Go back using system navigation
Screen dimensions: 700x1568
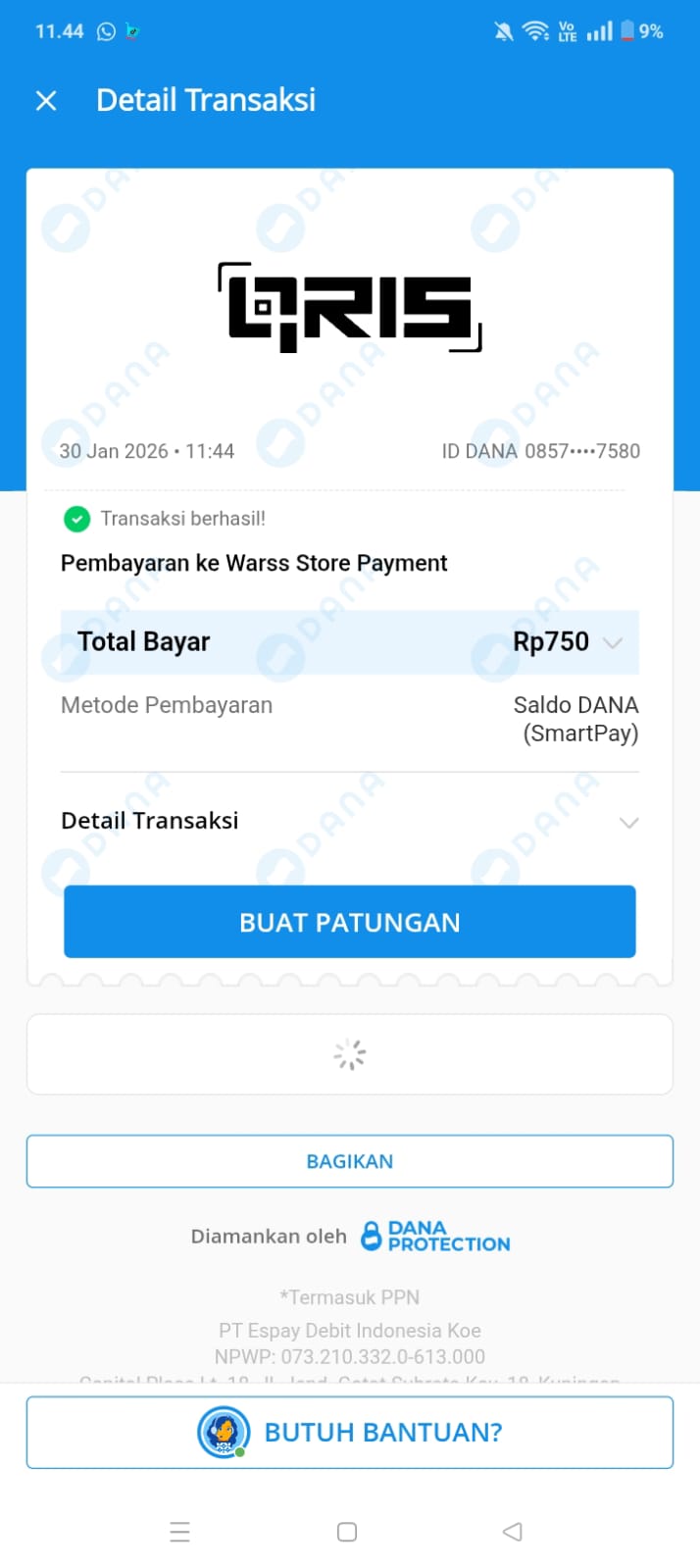(x=512, y=1532)
